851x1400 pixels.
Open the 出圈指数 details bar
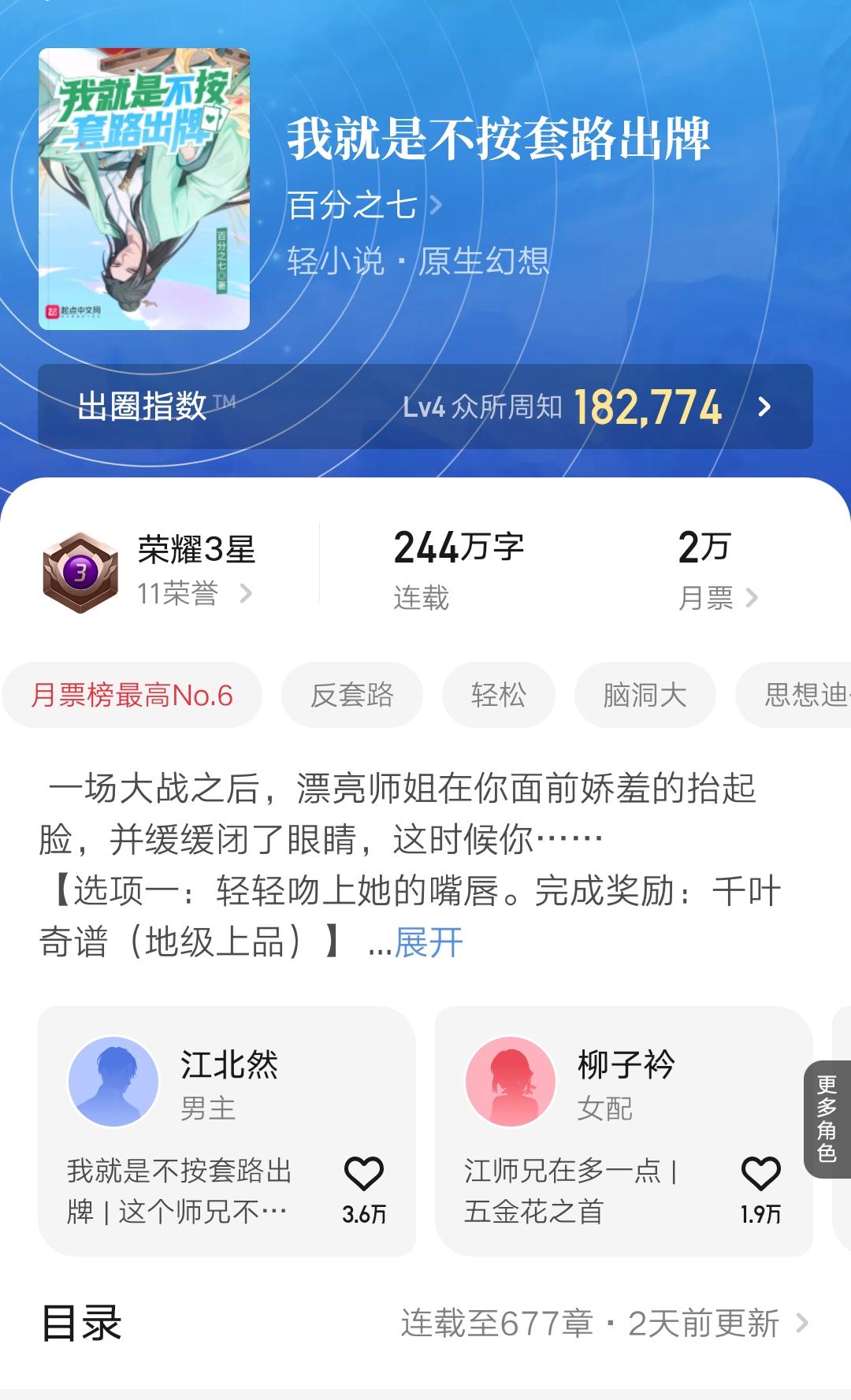coord(425,407)
